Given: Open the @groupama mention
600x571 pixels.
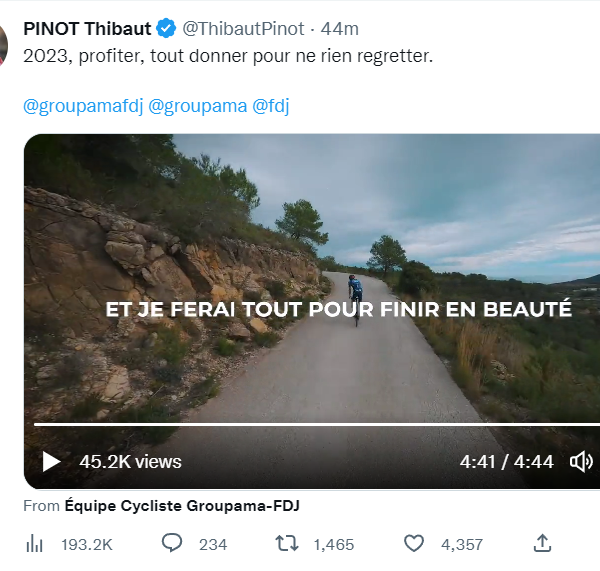Looking at the screenshot, I should (x=198, y=106).
